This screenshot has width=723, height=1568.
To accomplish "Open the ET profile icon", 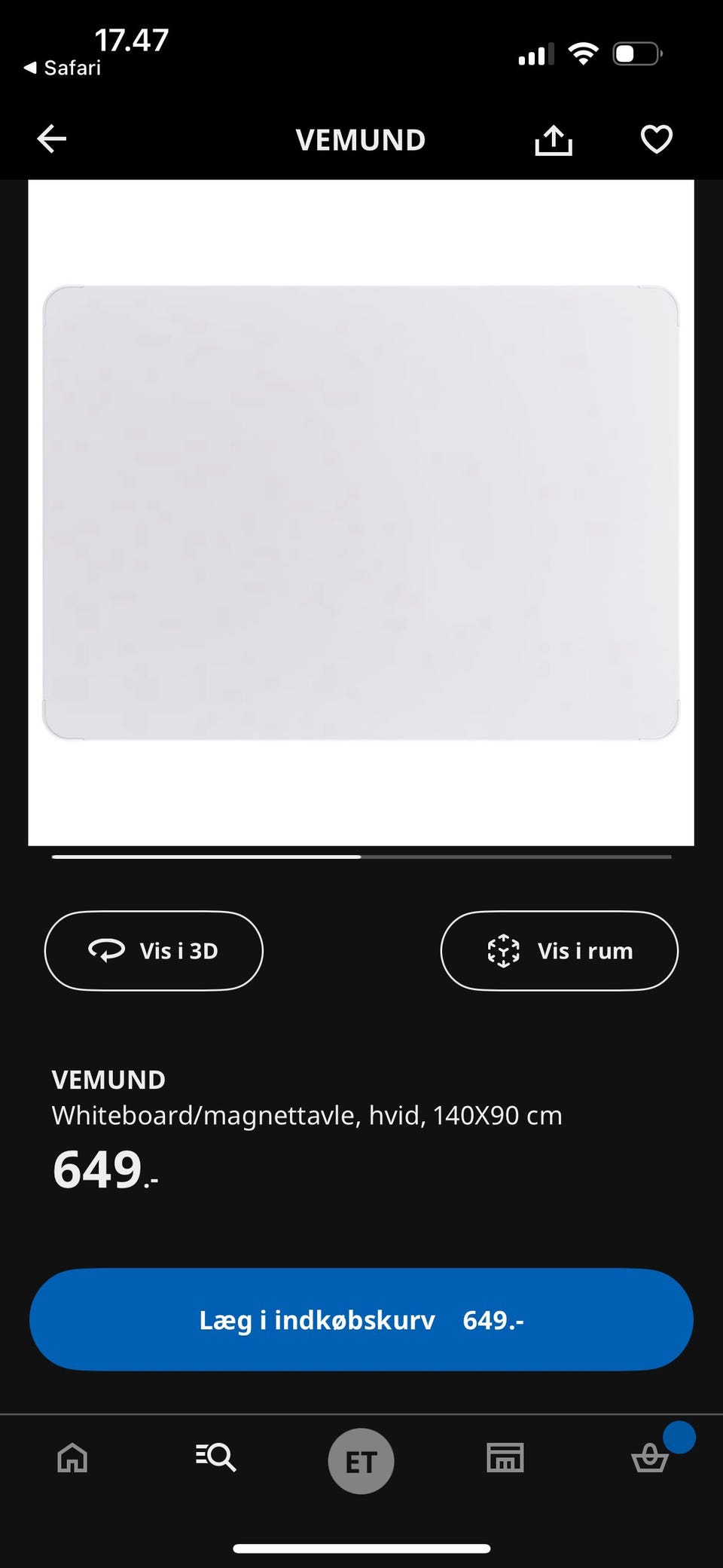I will click(x=361, y=1459).
